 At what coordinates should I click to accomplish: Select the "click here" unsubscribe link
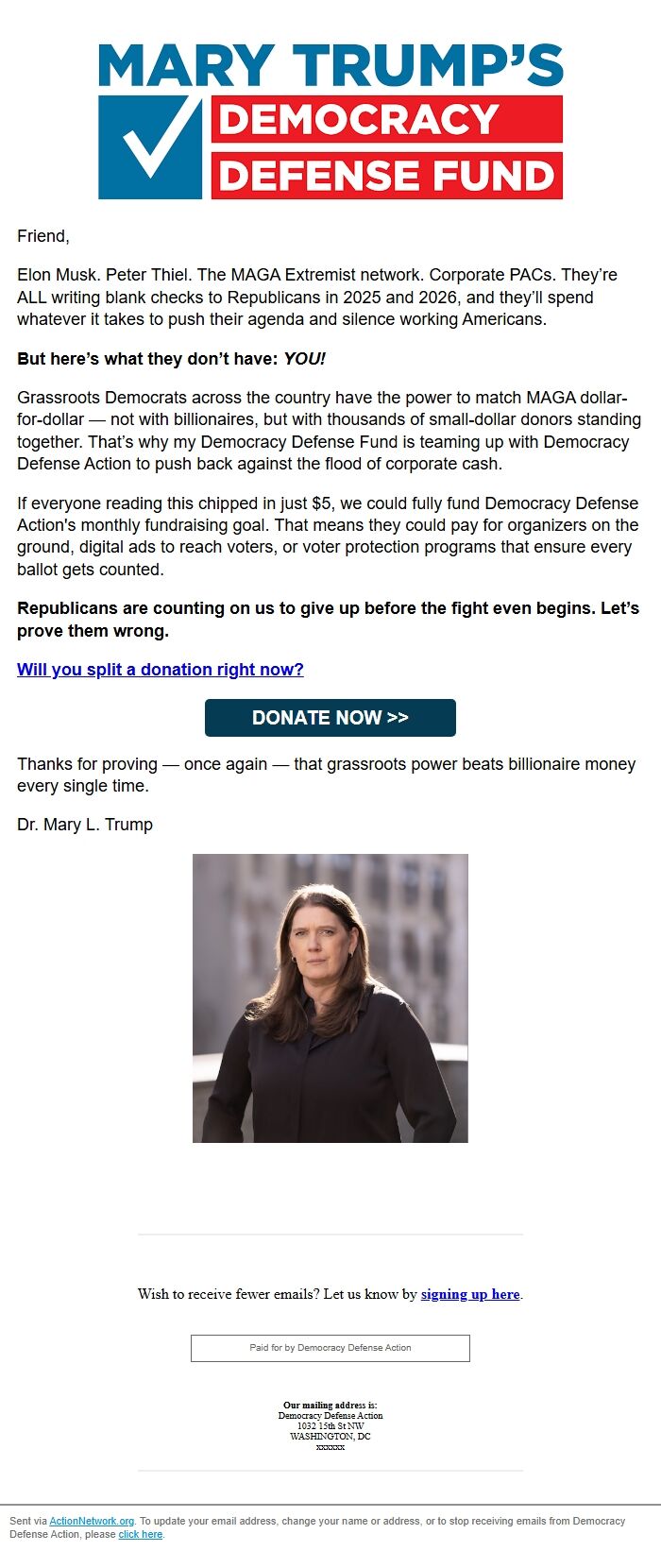[140, 1534]
